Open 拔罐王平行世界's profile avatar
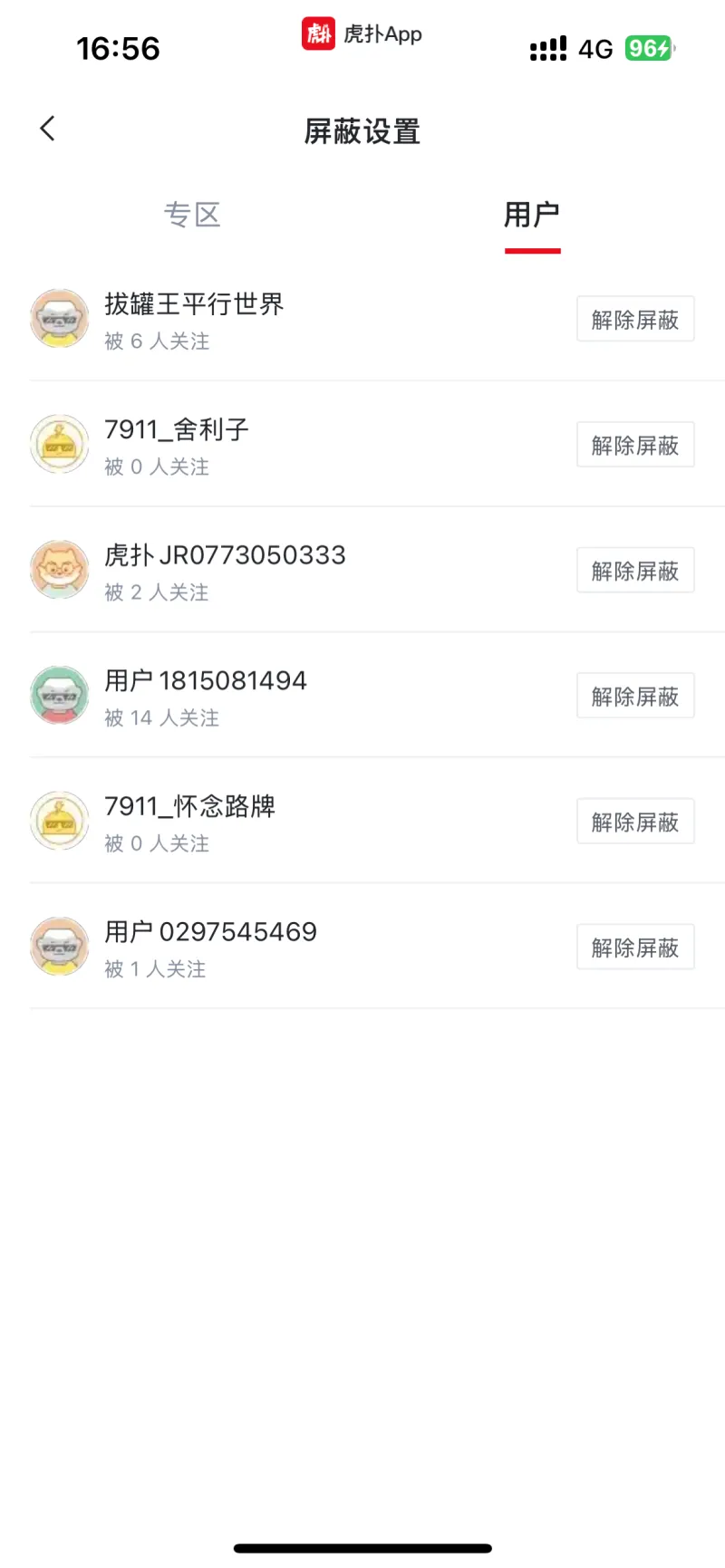Viewport: 725px width, 1568px height. [60, 319]
